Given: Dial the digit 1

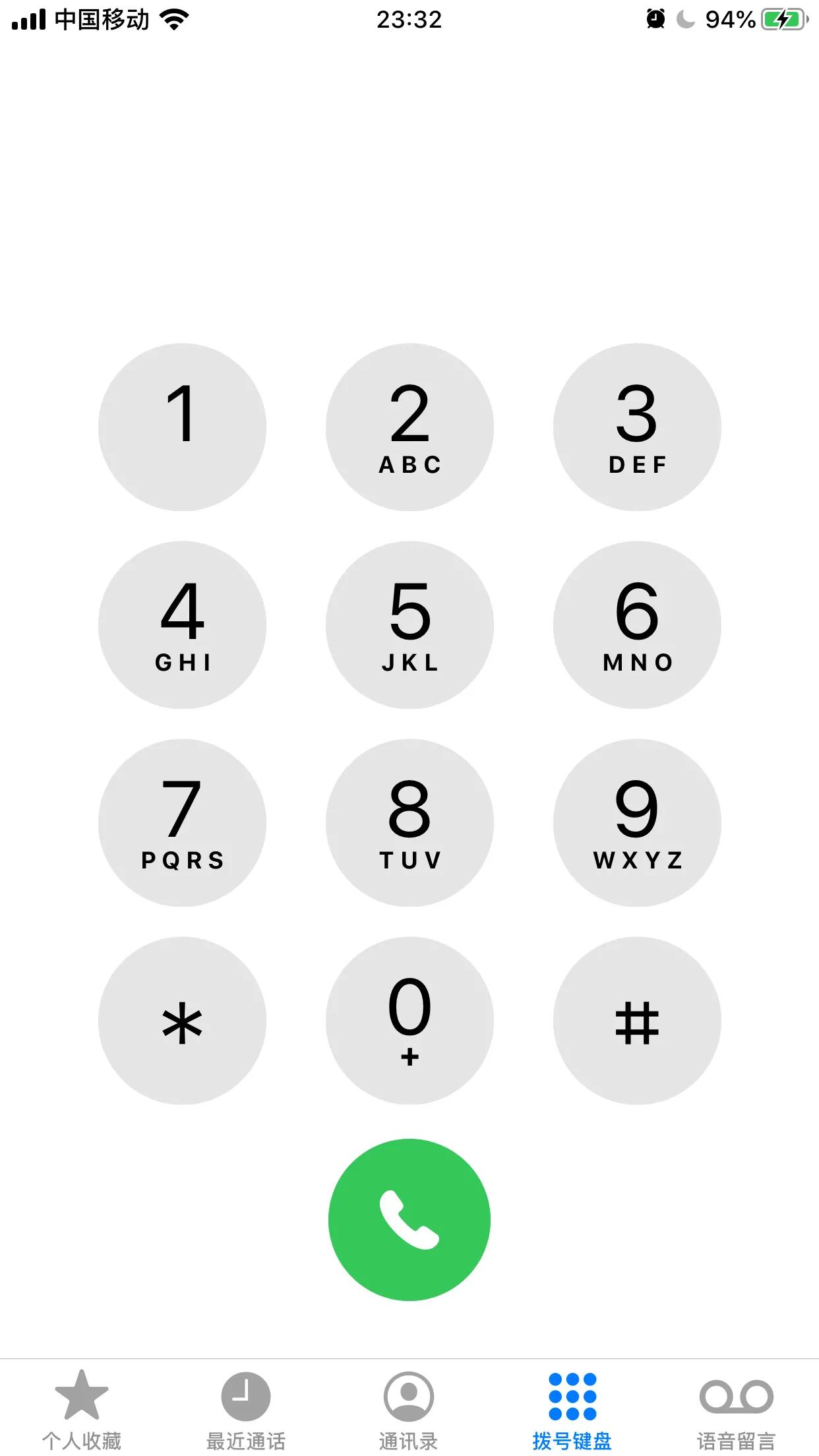Looking at the screenshot, I should point(182,427).
